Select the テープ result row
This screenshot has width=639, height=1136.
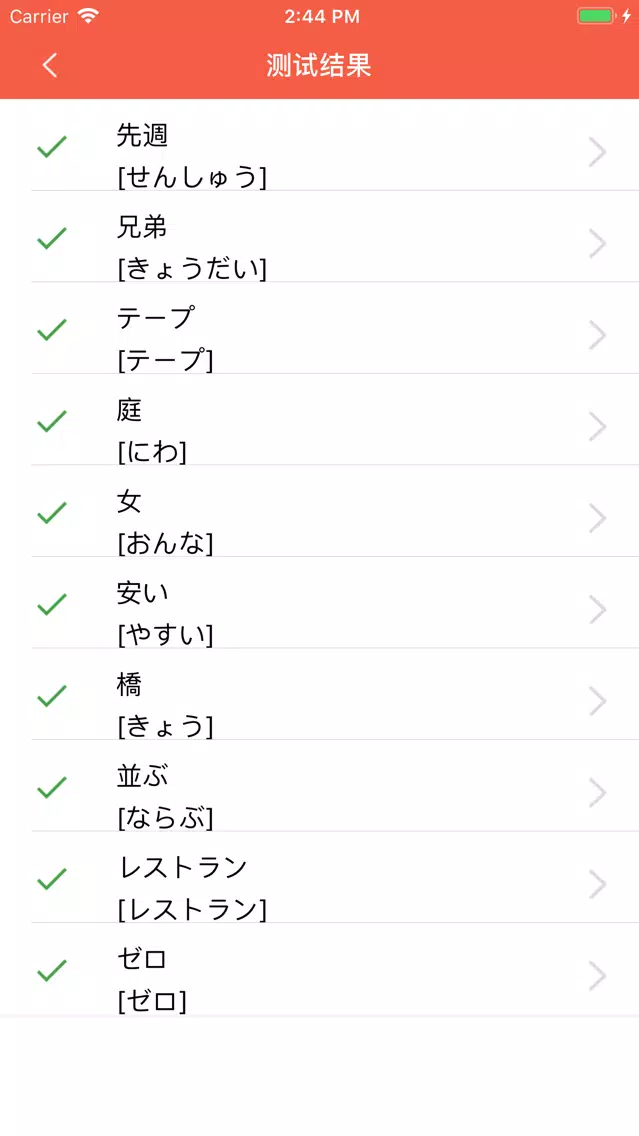click(x=320, y=327)
